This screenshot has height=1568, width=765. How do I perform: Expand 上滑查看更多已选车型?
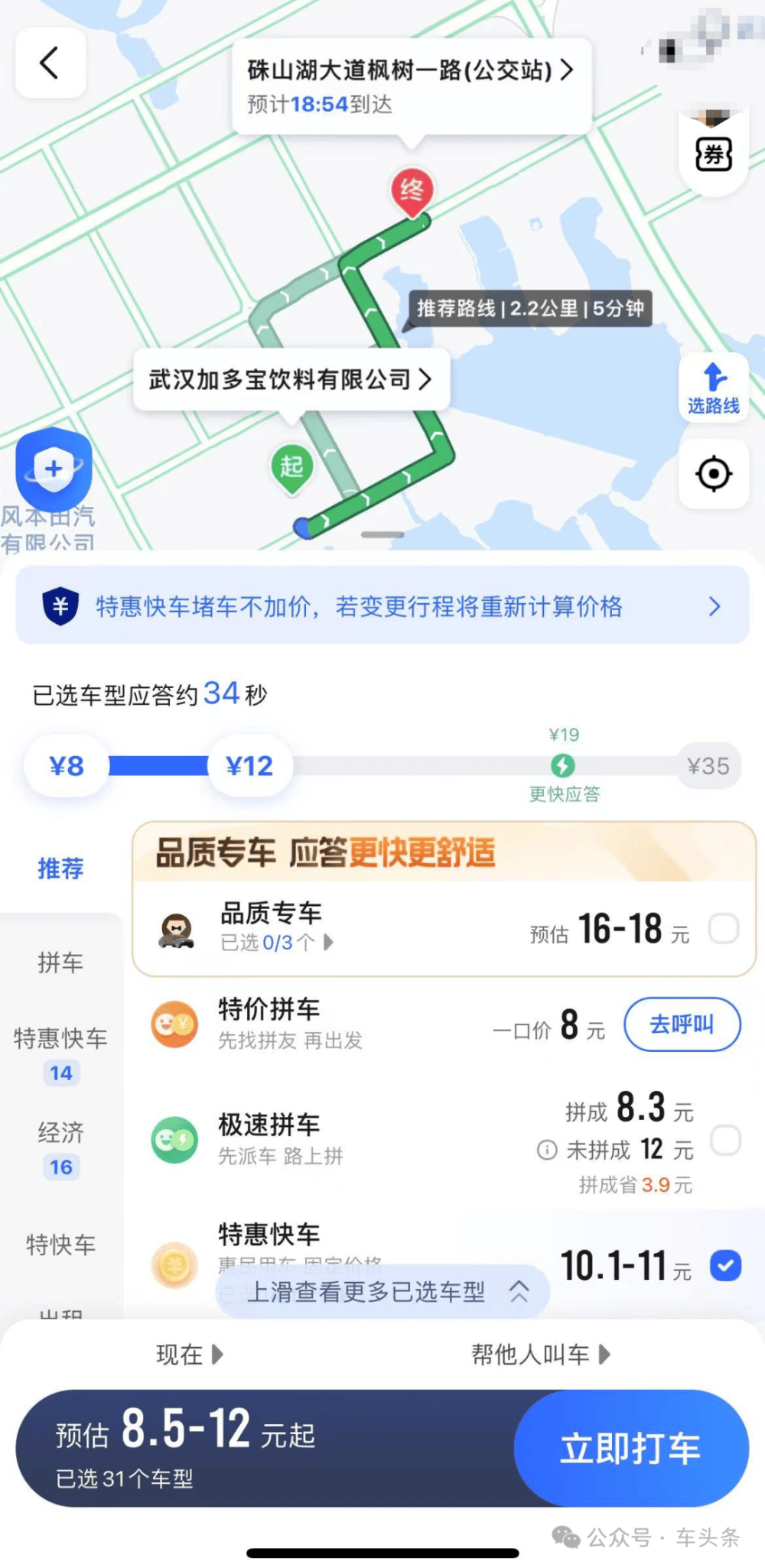coord(382,1292)
